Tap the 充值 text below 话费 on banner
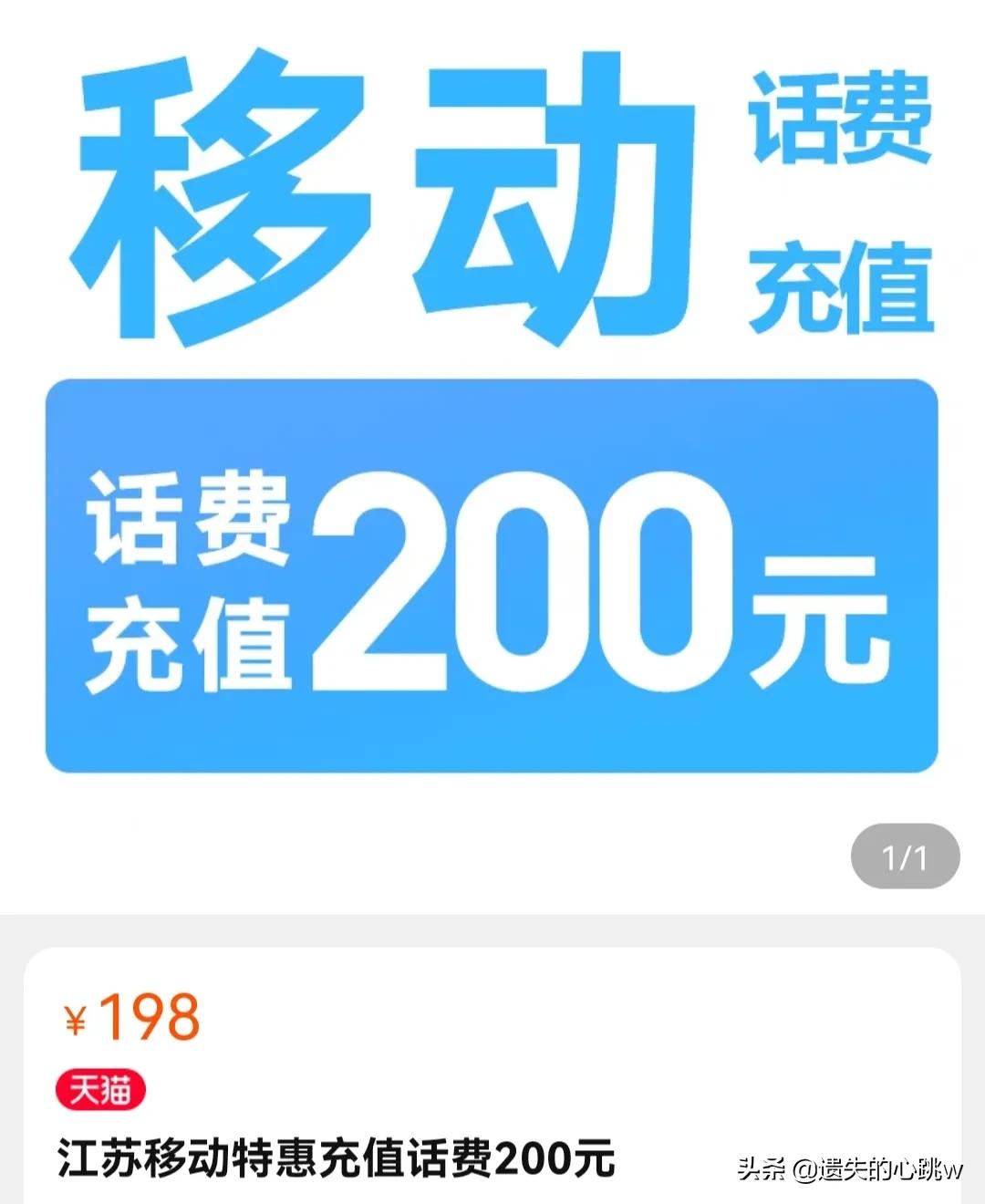985x1204 pixels. tap(839, 283)
